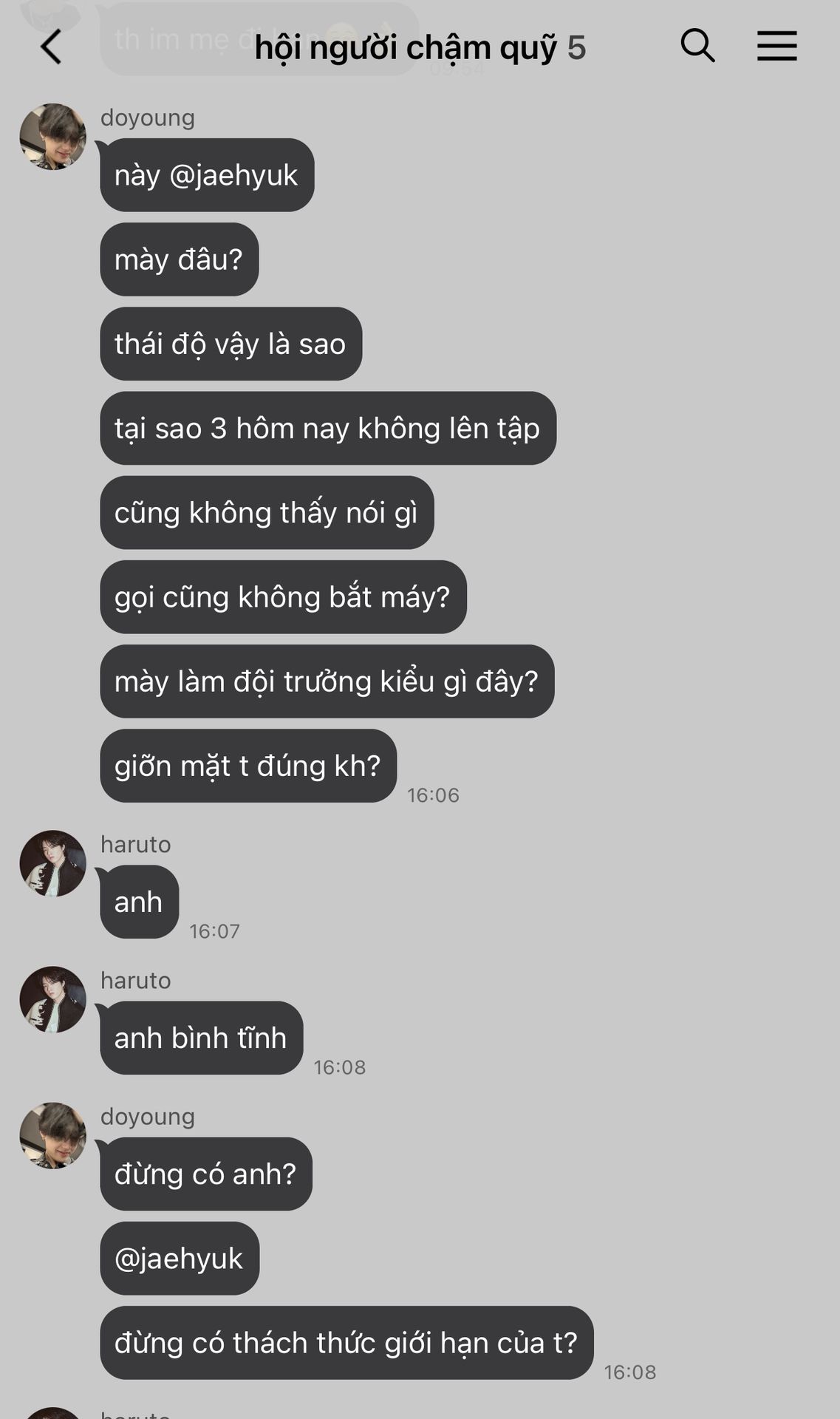Image resolution: width=840 pixels, height=1419 pixels.
Task: Tap the @jaehyuk mention in doyoung's first message
Action: (x=233, y=176)
